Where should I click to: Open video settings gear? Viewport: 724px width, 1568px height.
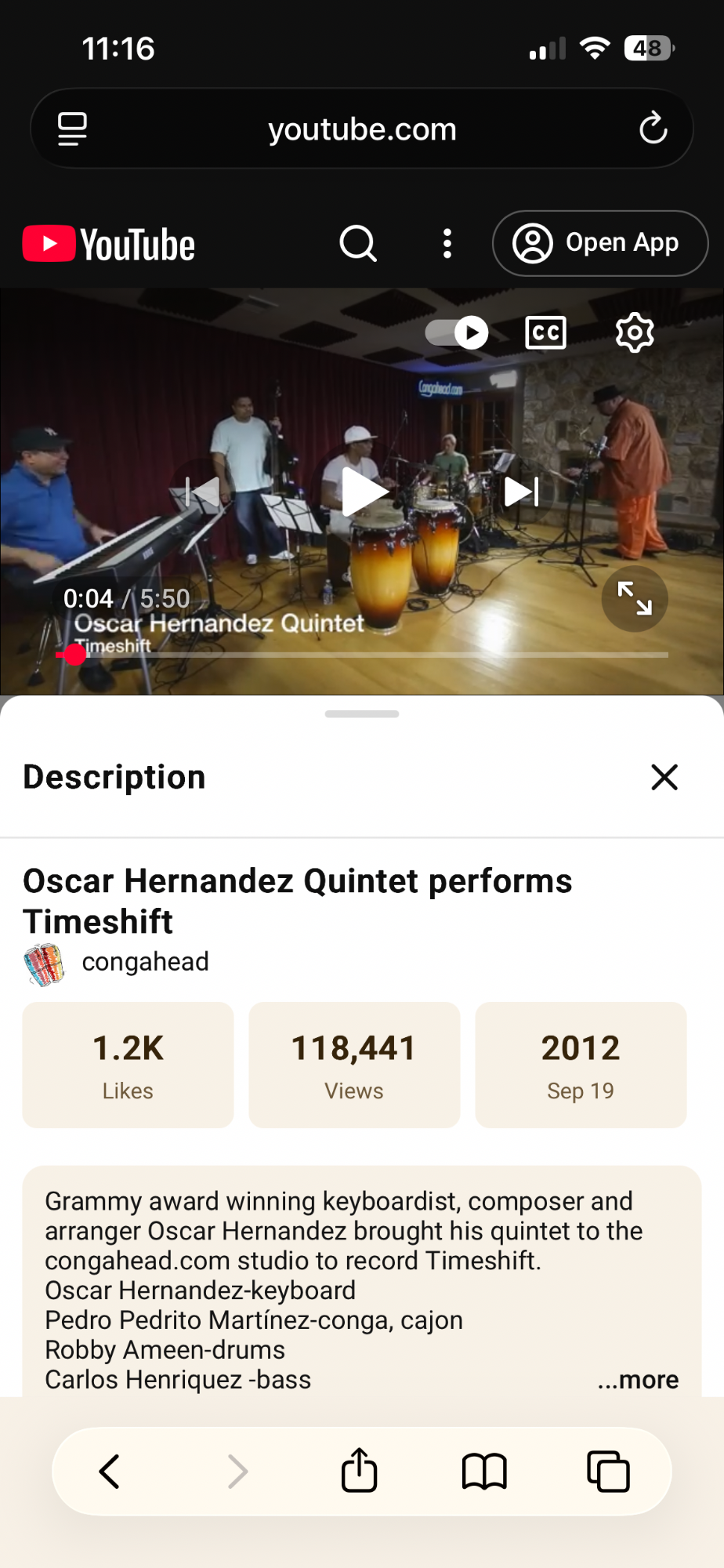pos(635,332)
